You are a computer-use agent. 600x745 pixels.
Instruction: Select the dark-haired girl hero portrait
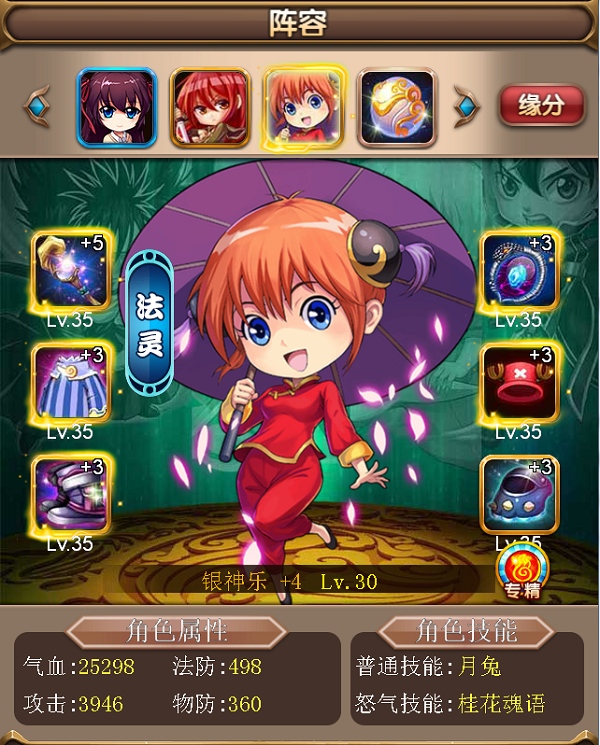117,108
